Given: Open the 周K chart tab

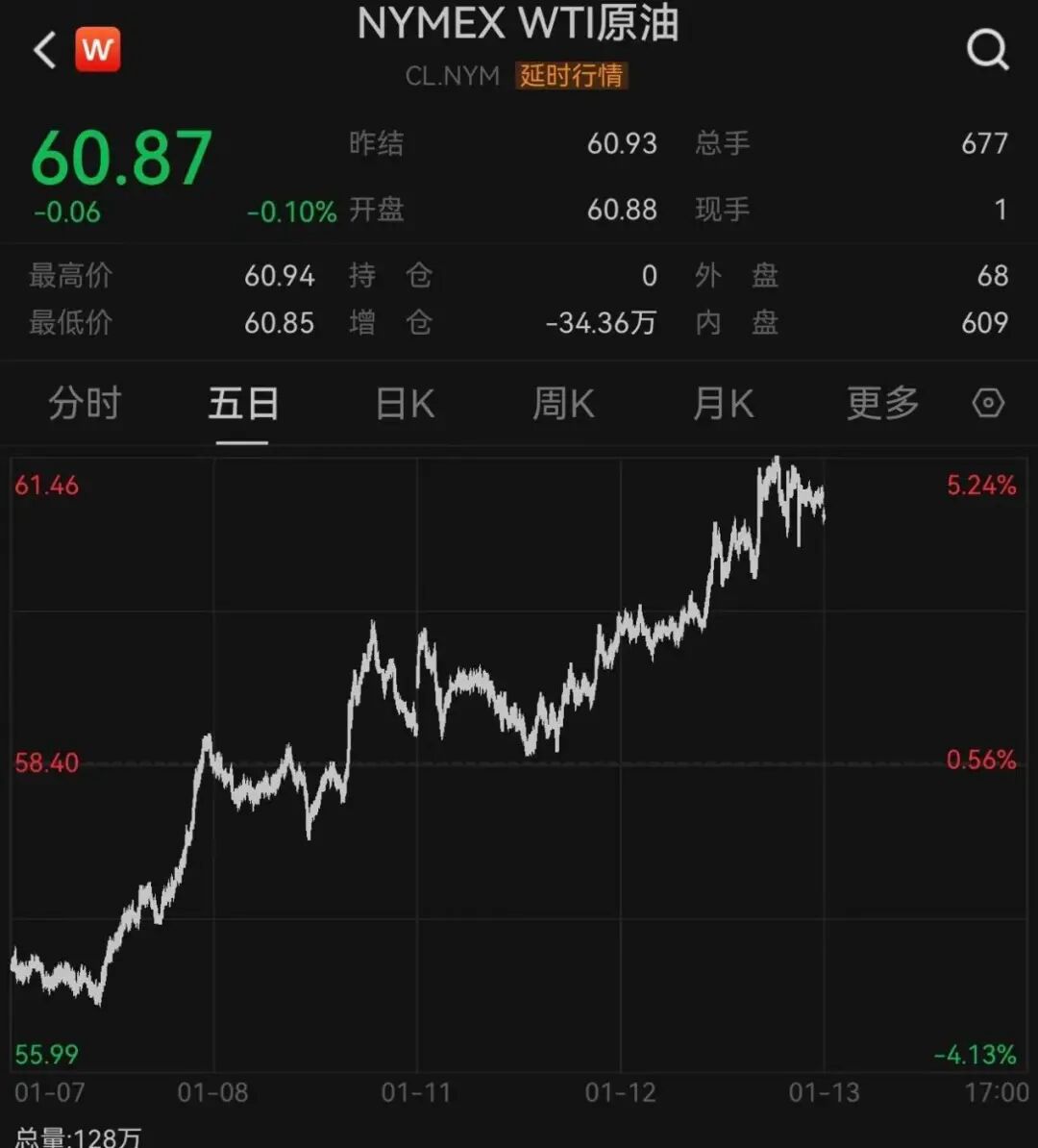Looking at the screenshot, I should click(x=563, y=404).
